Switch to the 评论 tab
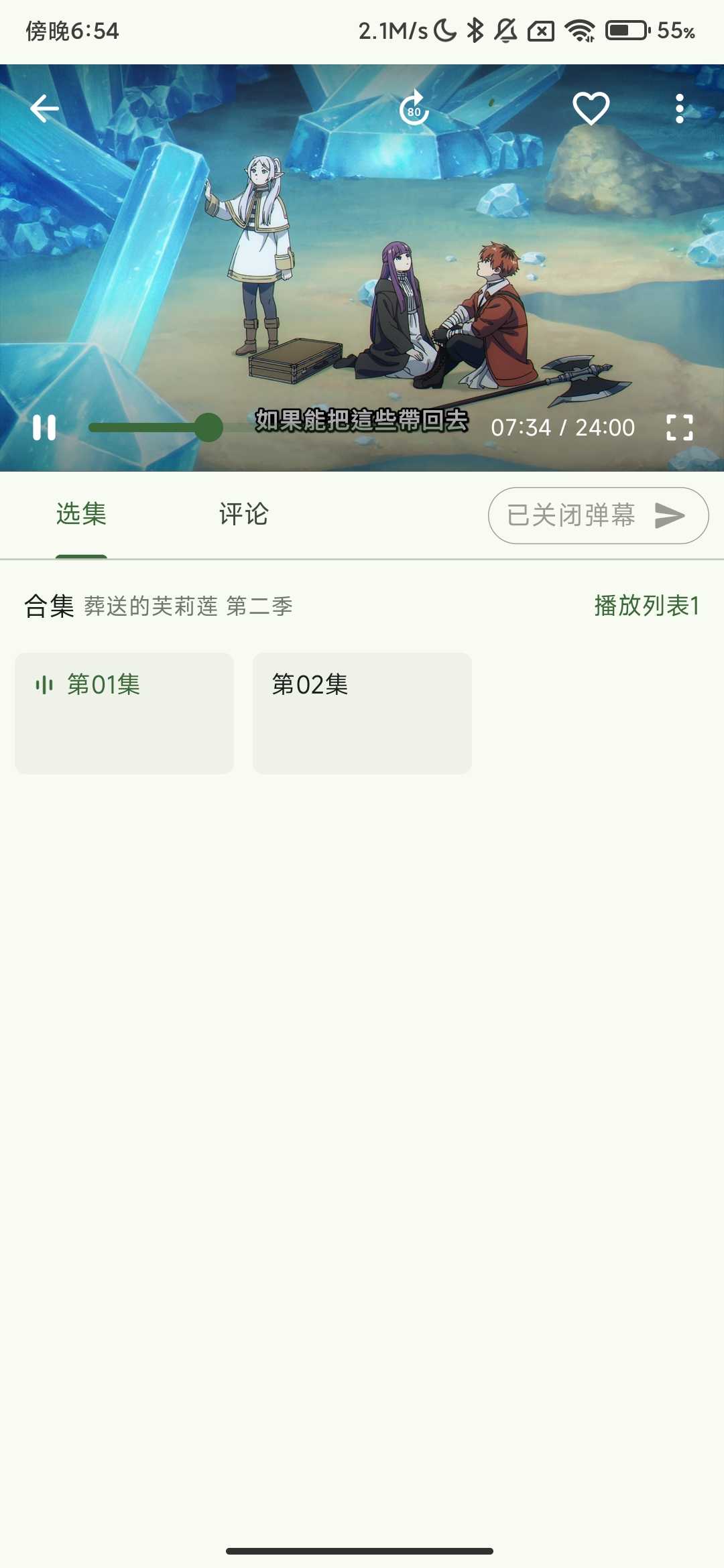The height and width of the screenshot is (1568, 724). pyautogui.click(x=243, y=515)
